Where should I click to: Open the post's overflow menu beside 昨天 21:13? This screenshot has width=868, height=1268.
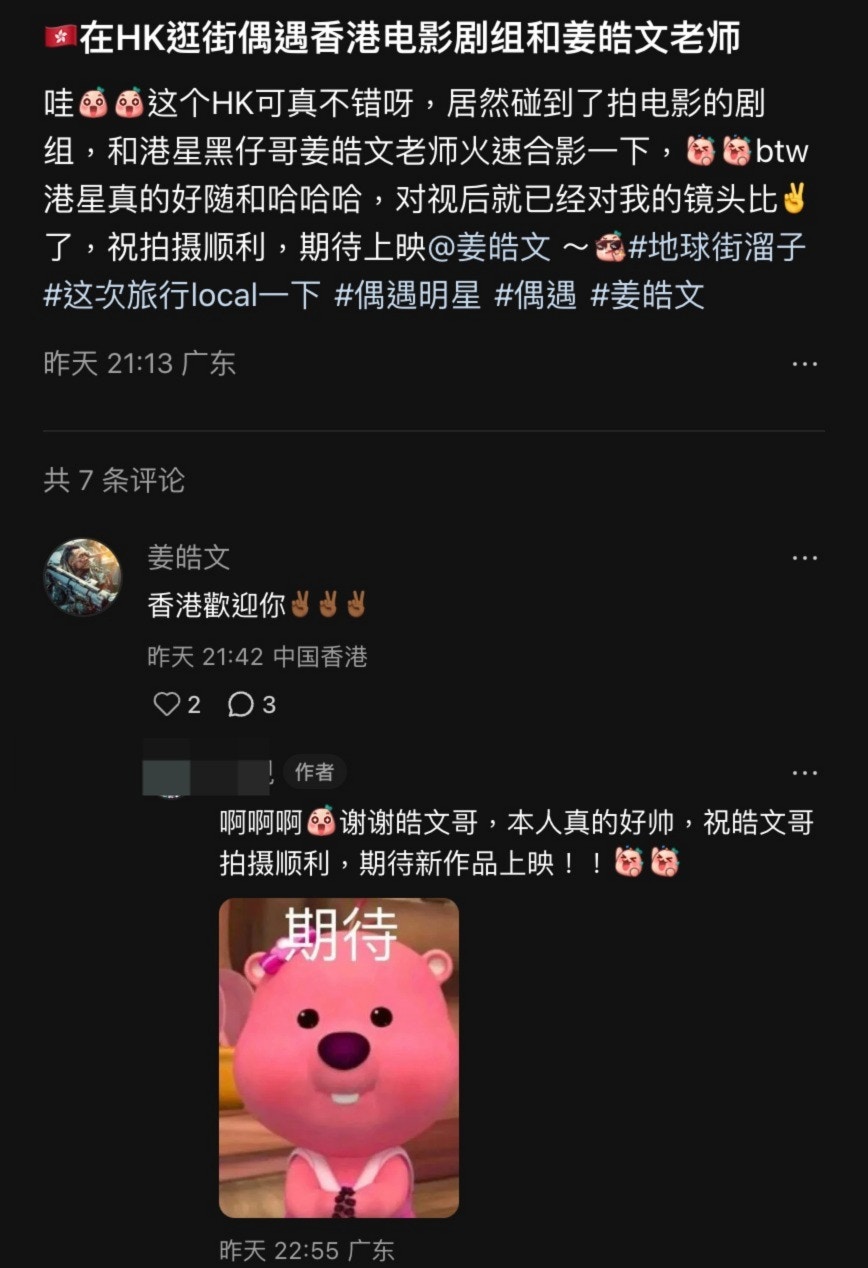click(x=804, y=364)
